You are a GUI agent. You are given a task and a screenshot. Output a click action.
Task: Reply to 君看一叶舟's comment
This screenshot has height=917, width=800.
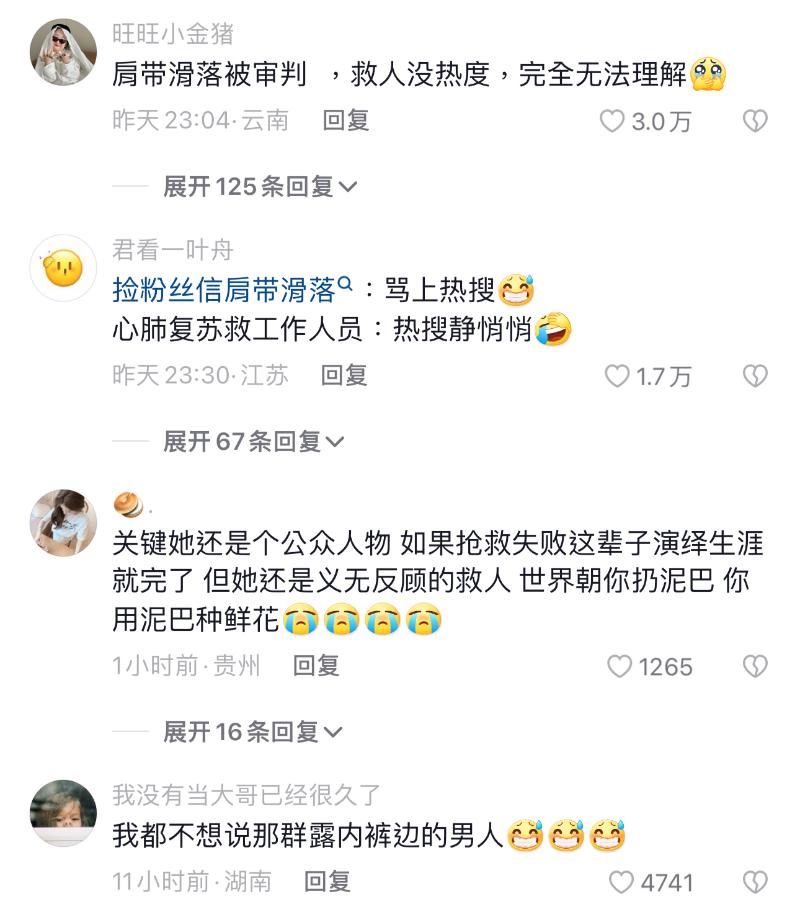pos(344,375)
